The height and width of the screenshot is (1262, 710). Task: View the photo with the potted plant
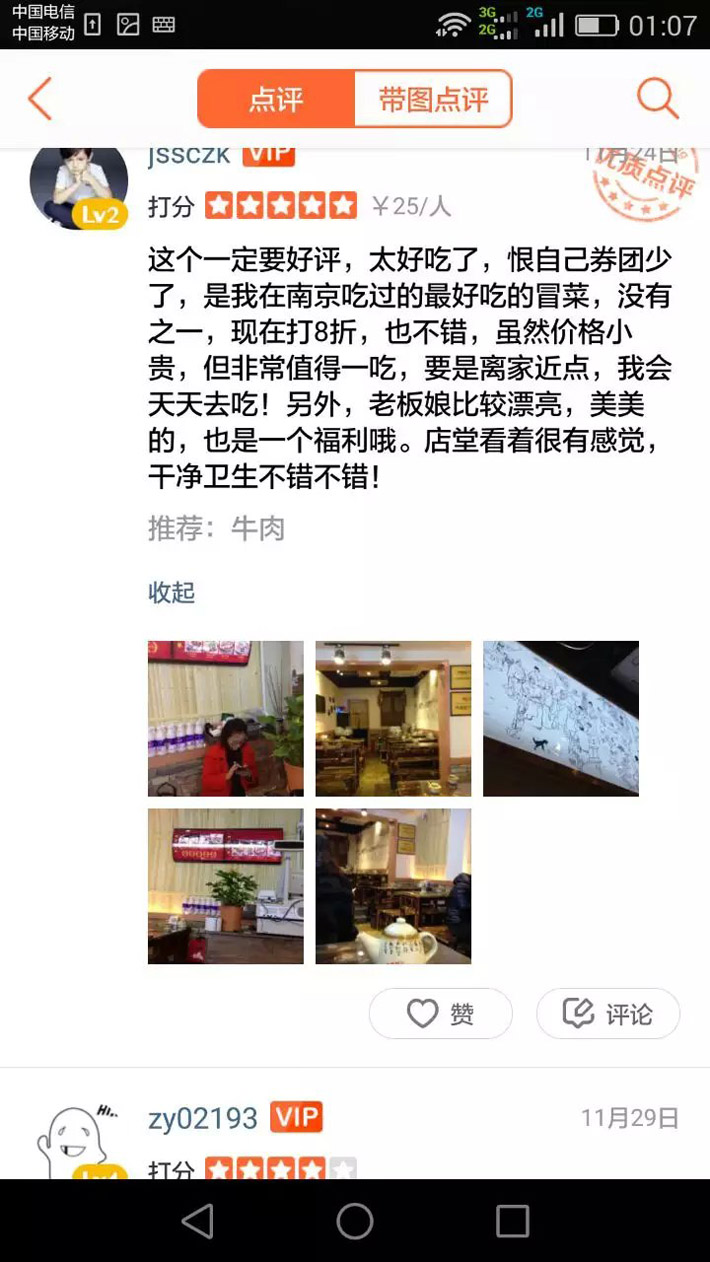click(x=226, y=886)
